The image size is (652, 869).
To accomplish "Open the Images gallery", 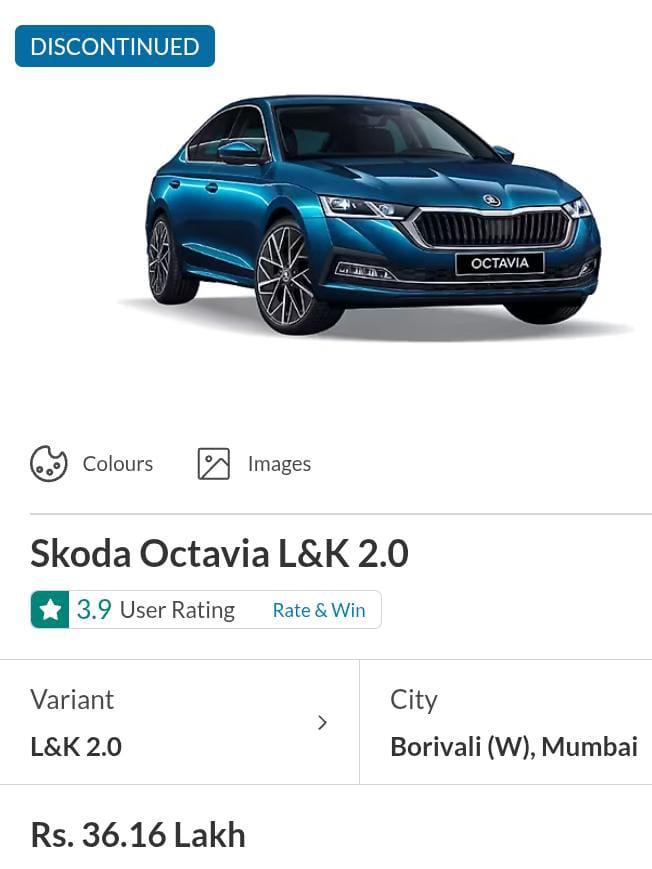I will point(255,464).
